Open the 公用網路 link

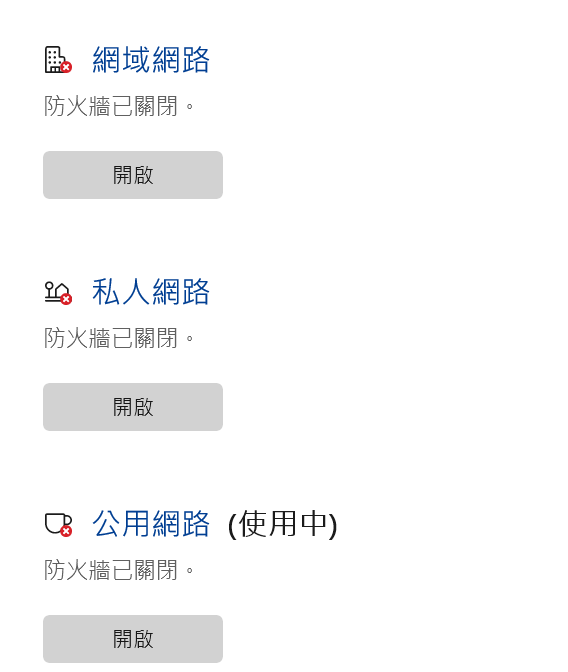[x=151, y=524]
